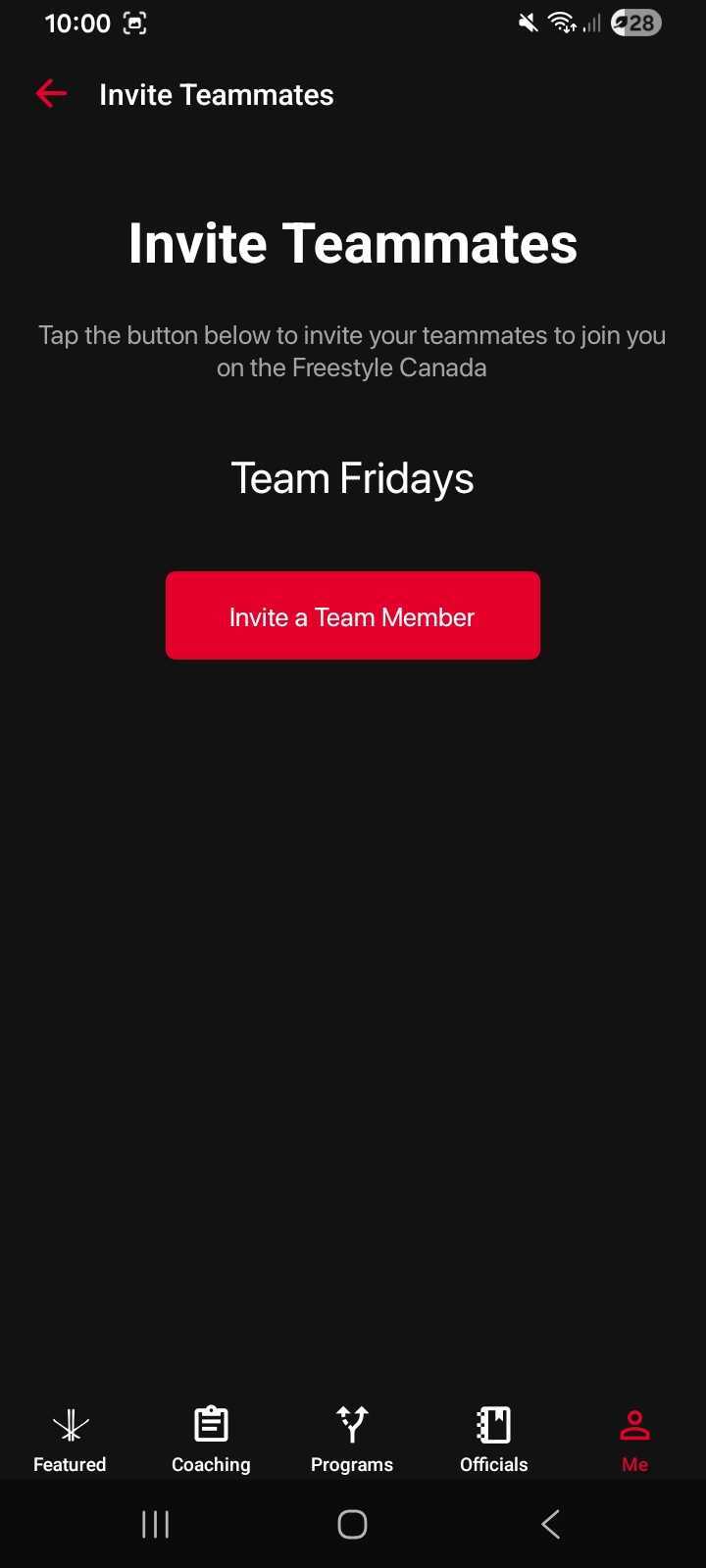
Task: Tap the red back arrow at top left
Action: 50,93
